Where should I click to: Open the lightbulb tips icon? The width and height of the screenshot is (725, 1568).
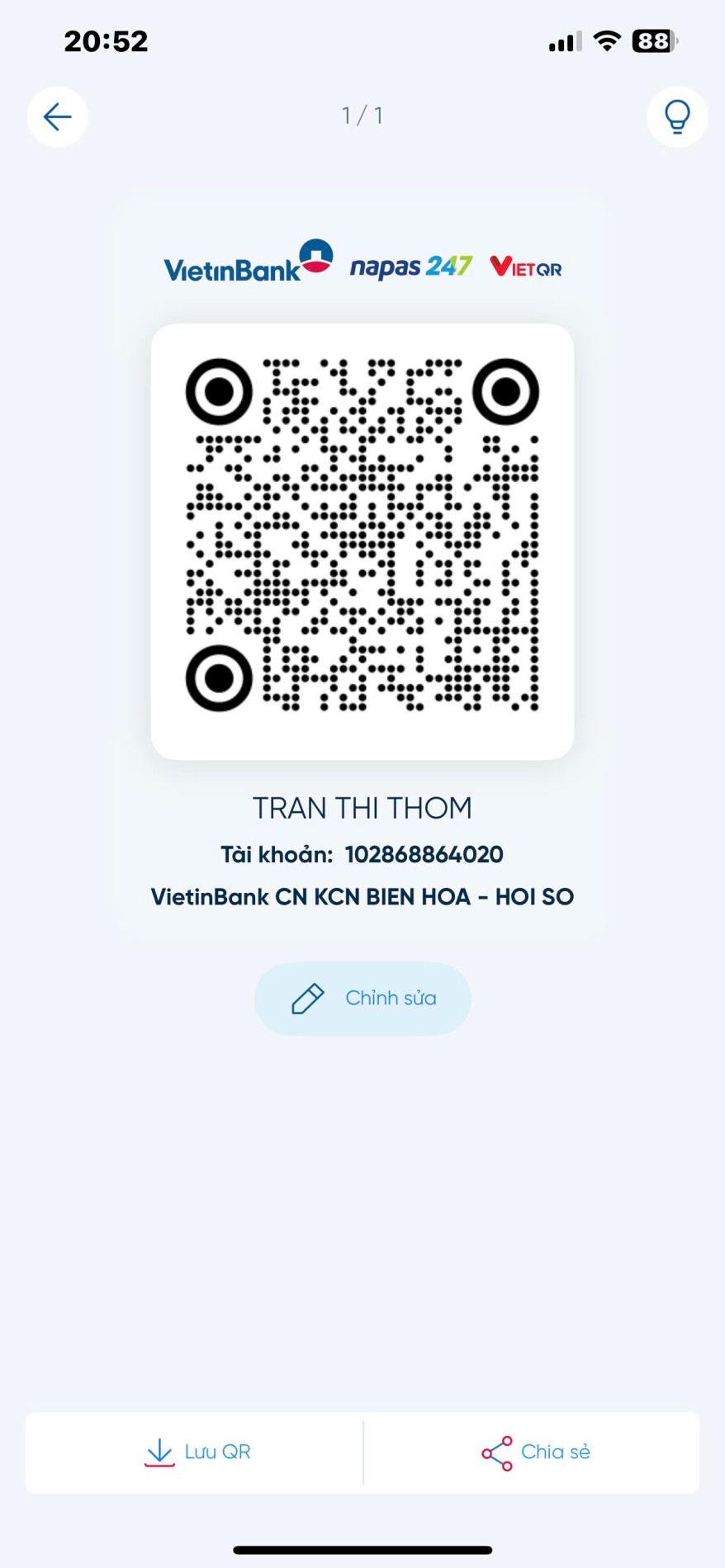pyautogui.click(x=676, y=117)
